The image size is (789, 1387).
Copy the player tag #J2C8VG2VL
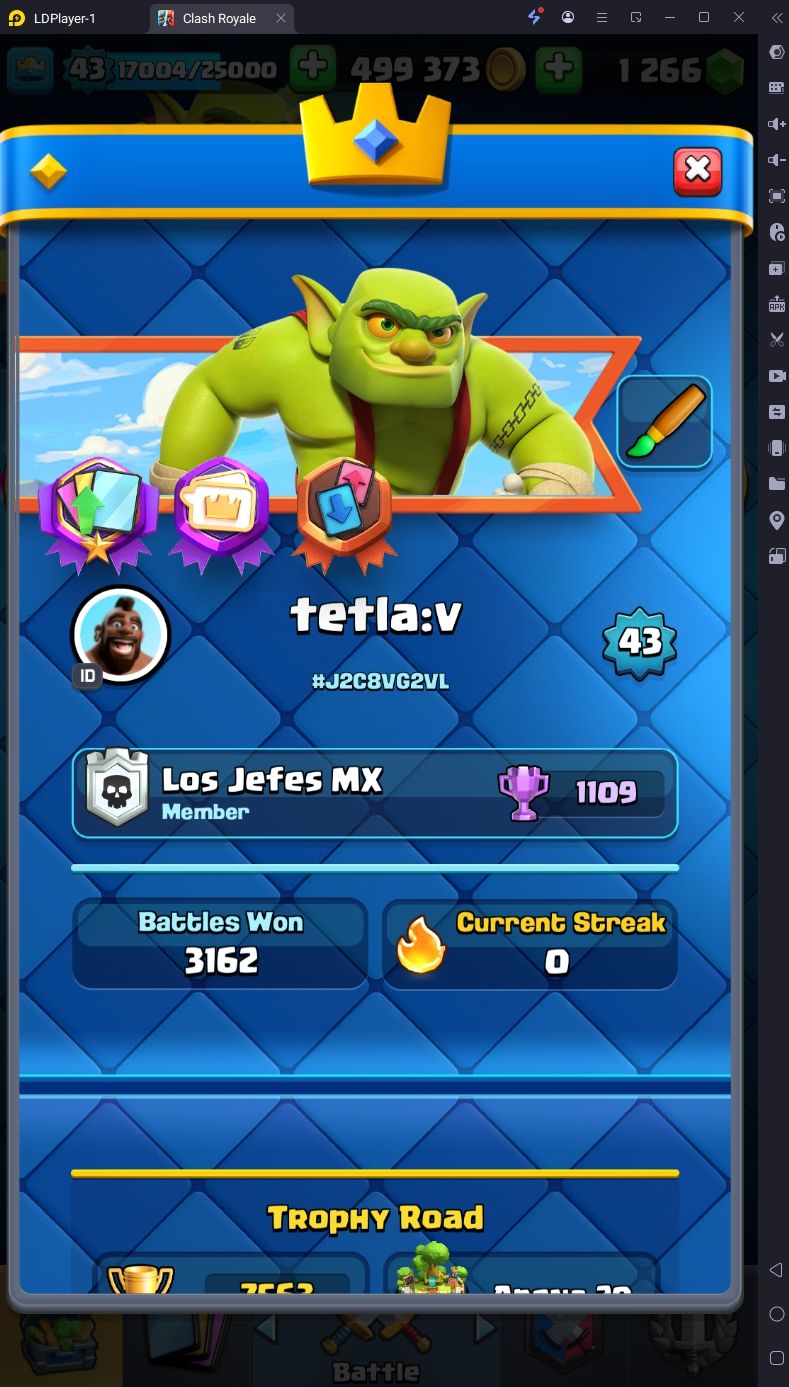click(380, 682)
